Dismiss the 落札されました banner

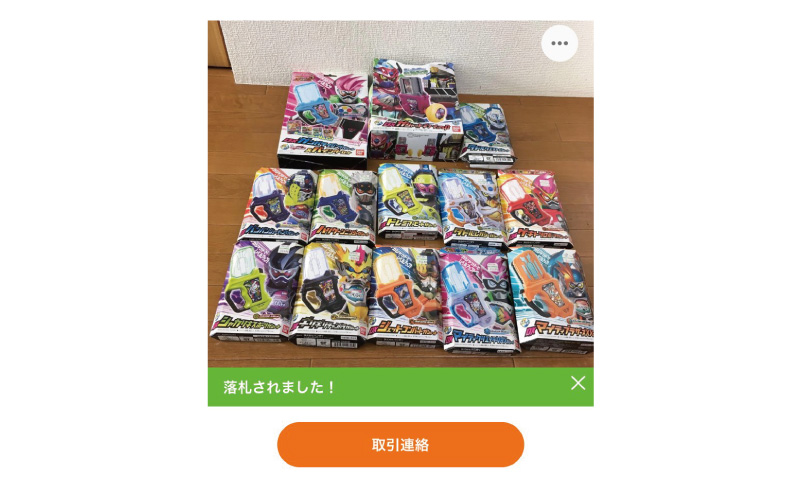(578, 383)
